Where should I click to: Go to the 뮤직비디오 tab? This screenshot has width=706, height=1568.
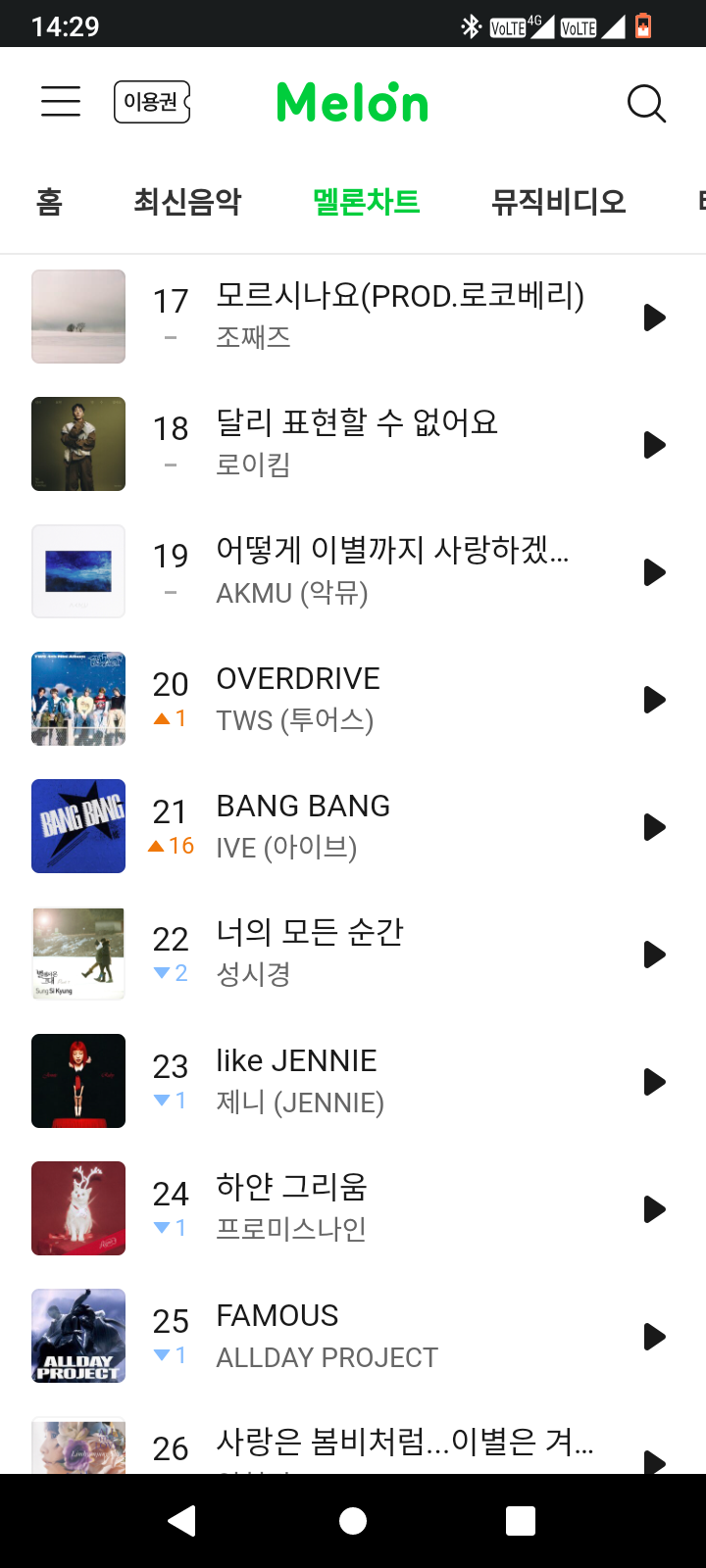point(558,202)
